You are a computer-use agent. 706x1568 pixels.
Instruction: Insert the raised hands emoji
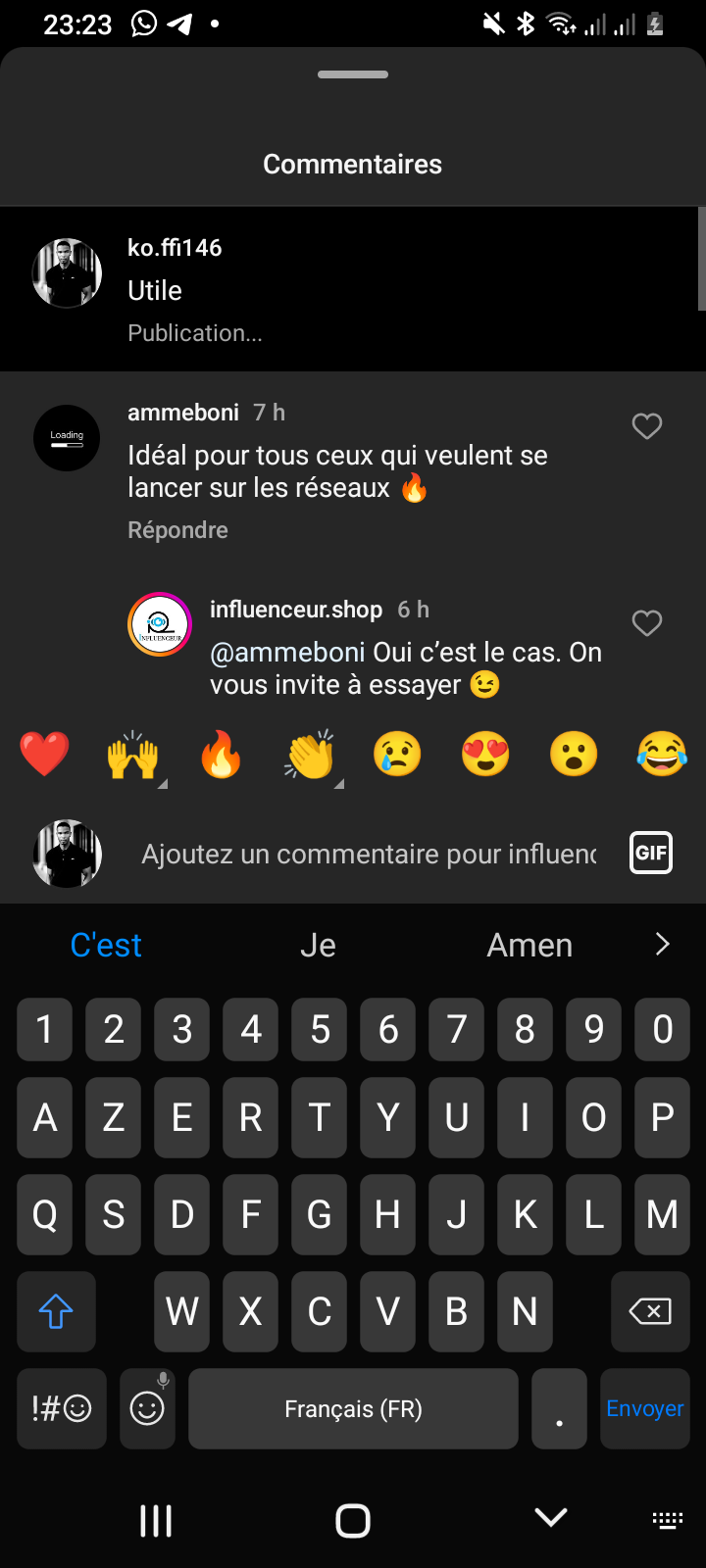(x=132, y=755)
